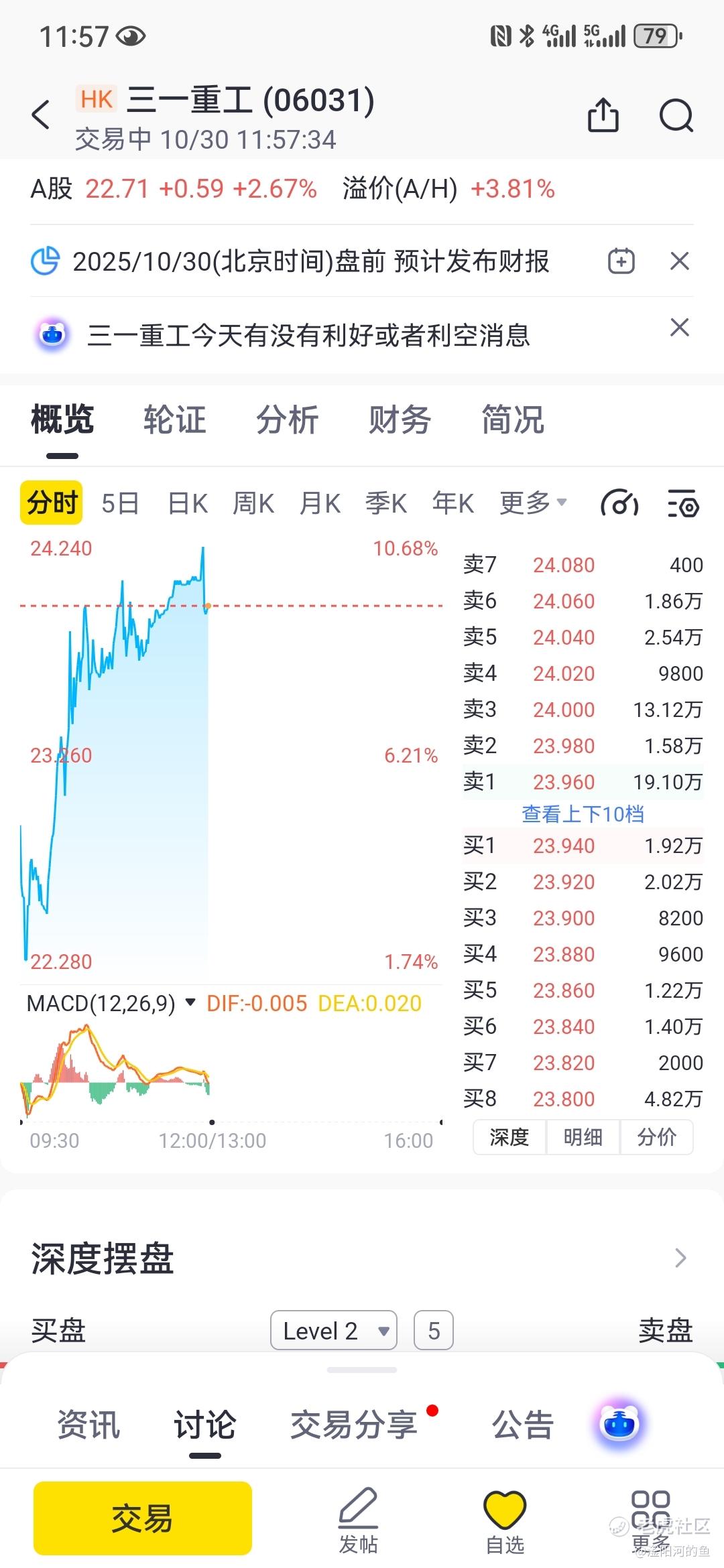Image resolution: width=724 pixels, height=1568 pixels.
Task: Switch to the 资讯 tab
Action: (88, 1424)
